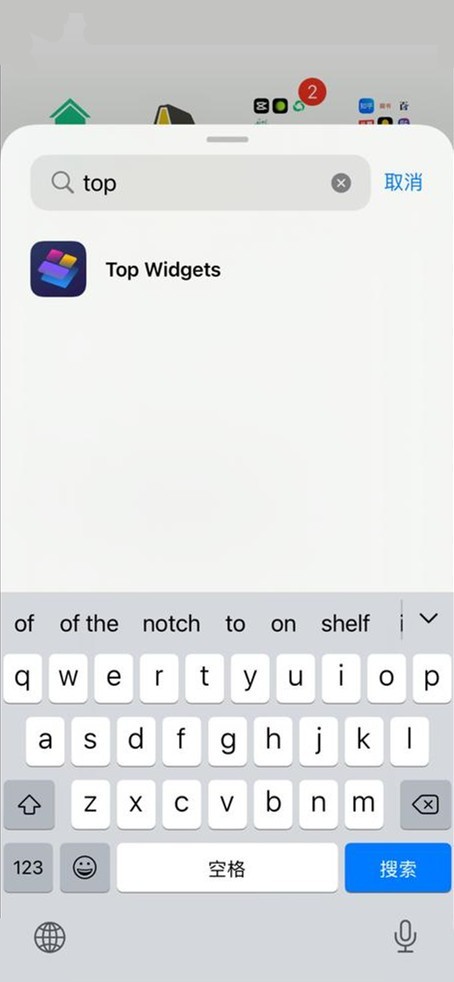The height and width of the screenshot is (982, 454).
Task: Tap 取消 to cancel the search
Action: 403,182
